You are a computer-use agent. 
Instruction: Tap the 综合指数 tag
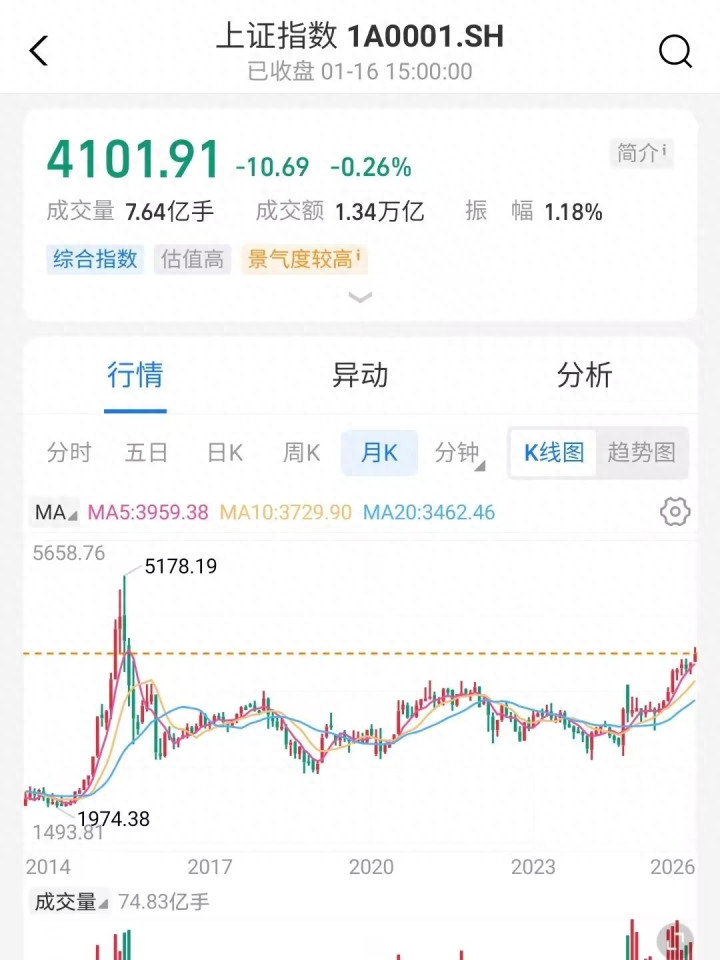pyautogui.click(x=95, y=260)
